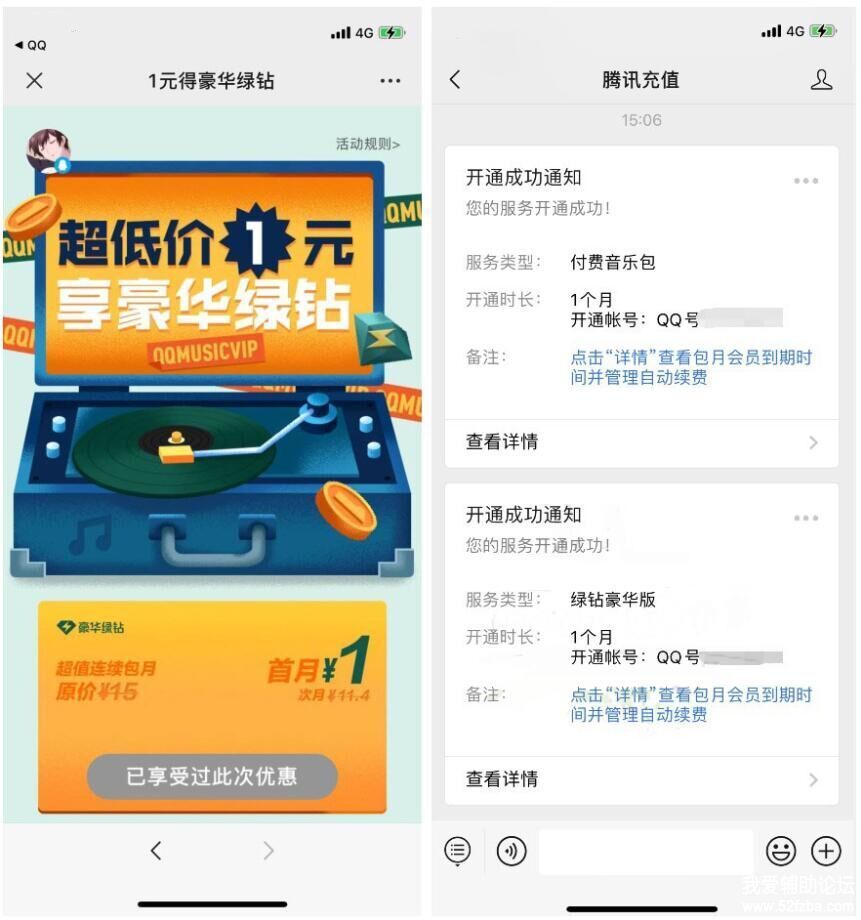Open more options on the 付费音乐包 notification

[806, 181]
